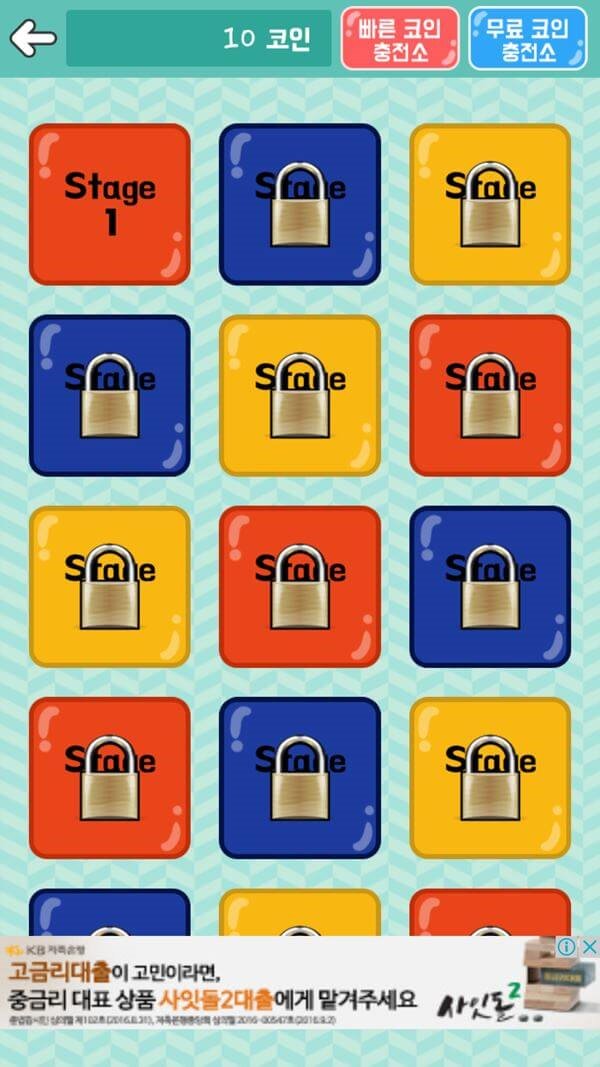The image size is (600, 1067).
Task: Open 빠른 코인 충전소 button
Action: [x=400, y=39]
